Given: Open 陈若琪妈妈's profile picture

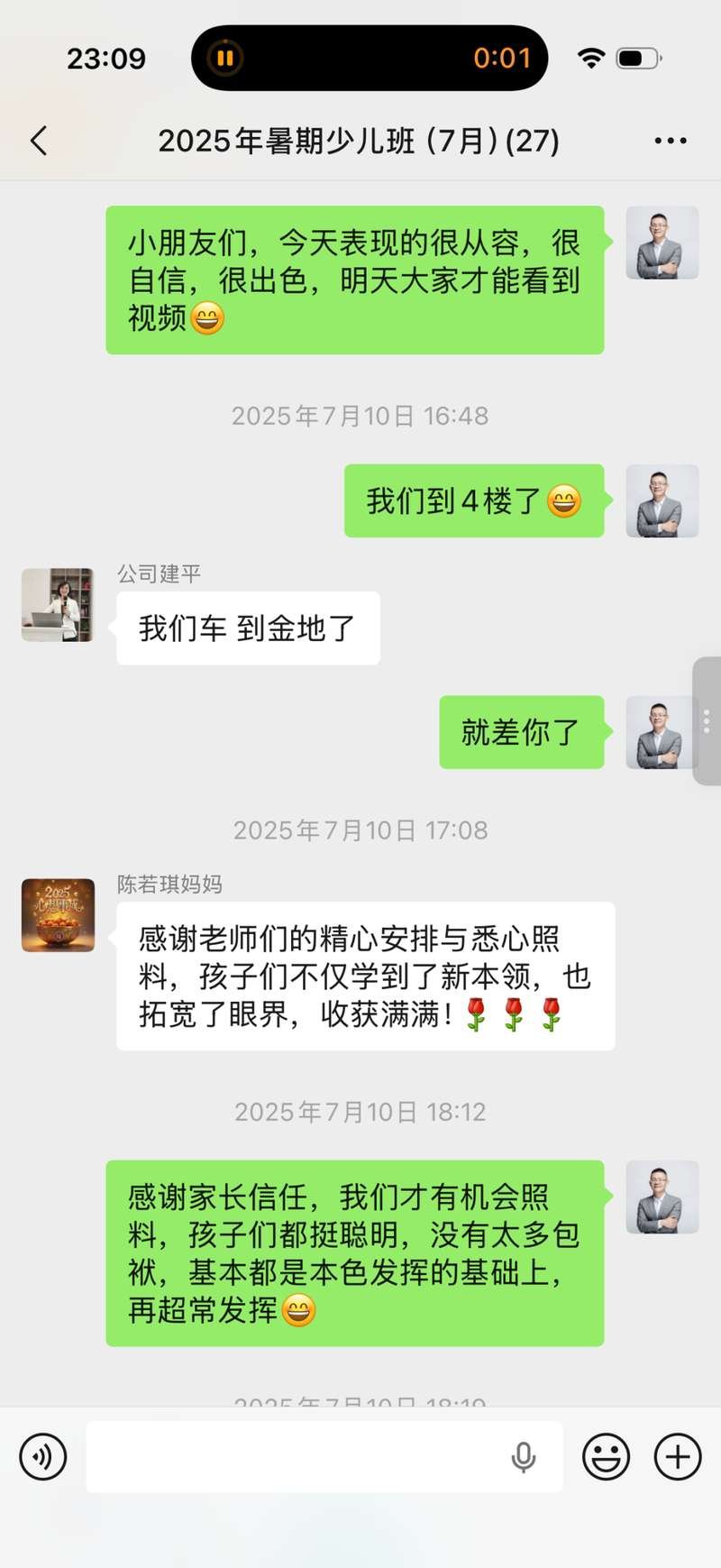Looking at the screenshot, I should (58, 916).
